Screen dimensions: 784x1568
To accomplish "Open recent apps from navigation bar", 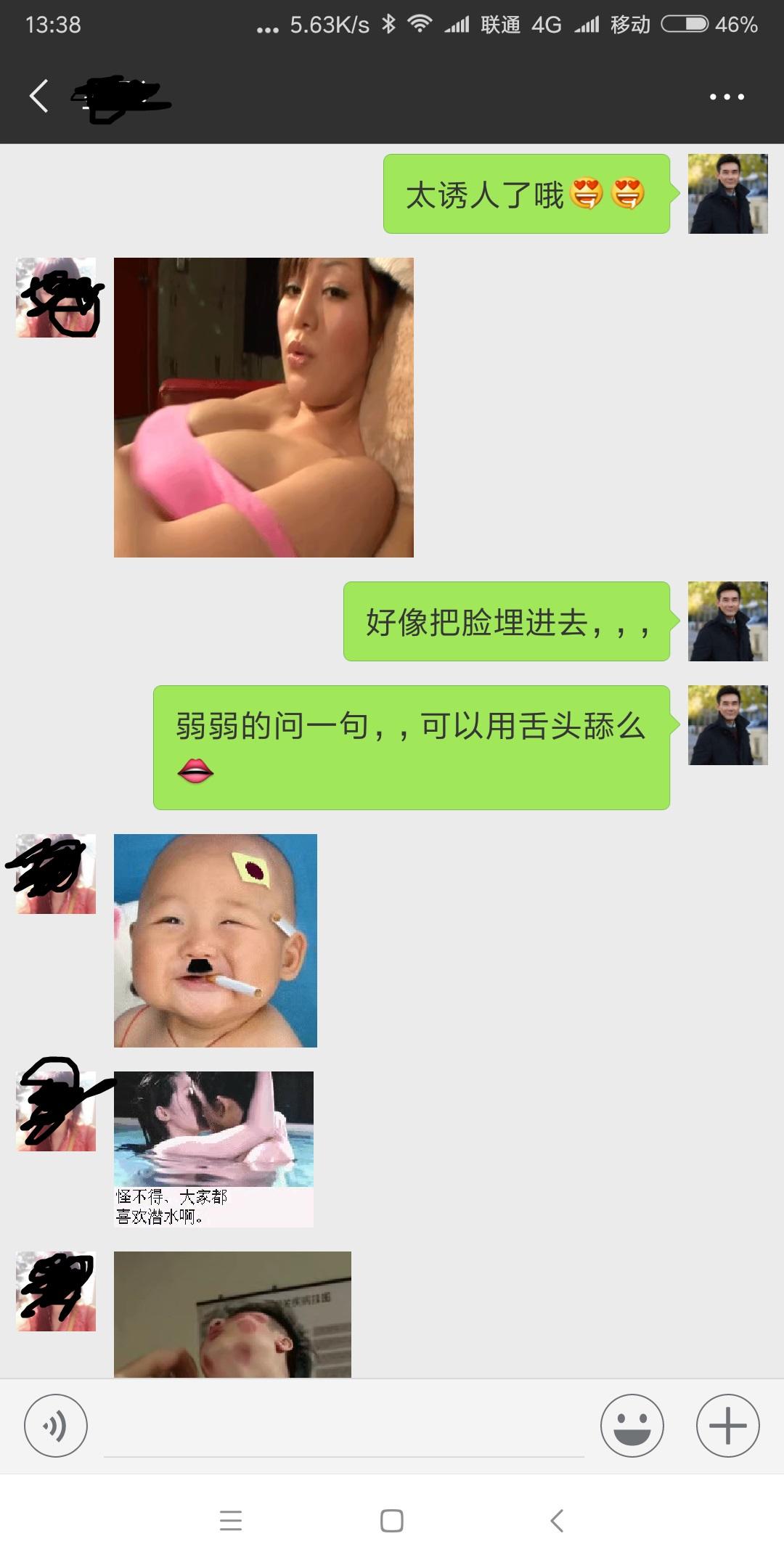I will coord(231,1520).
